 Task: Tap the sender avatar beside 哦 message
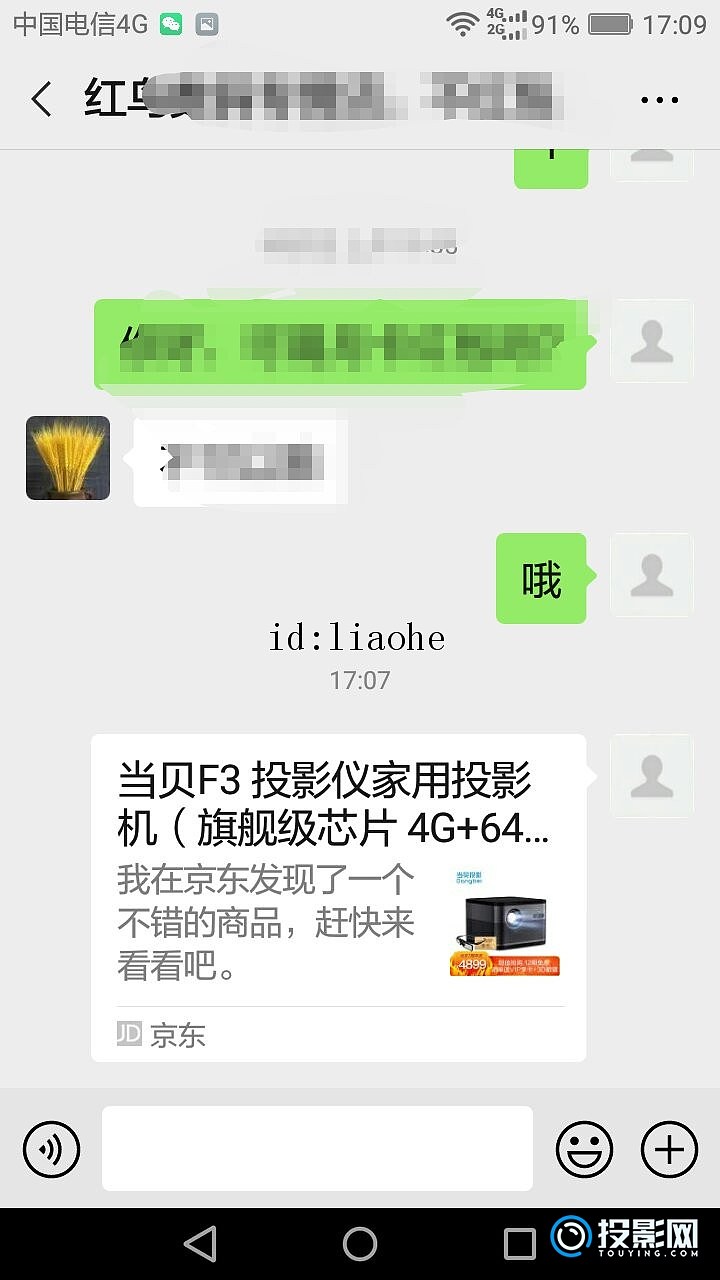point(651,575)
